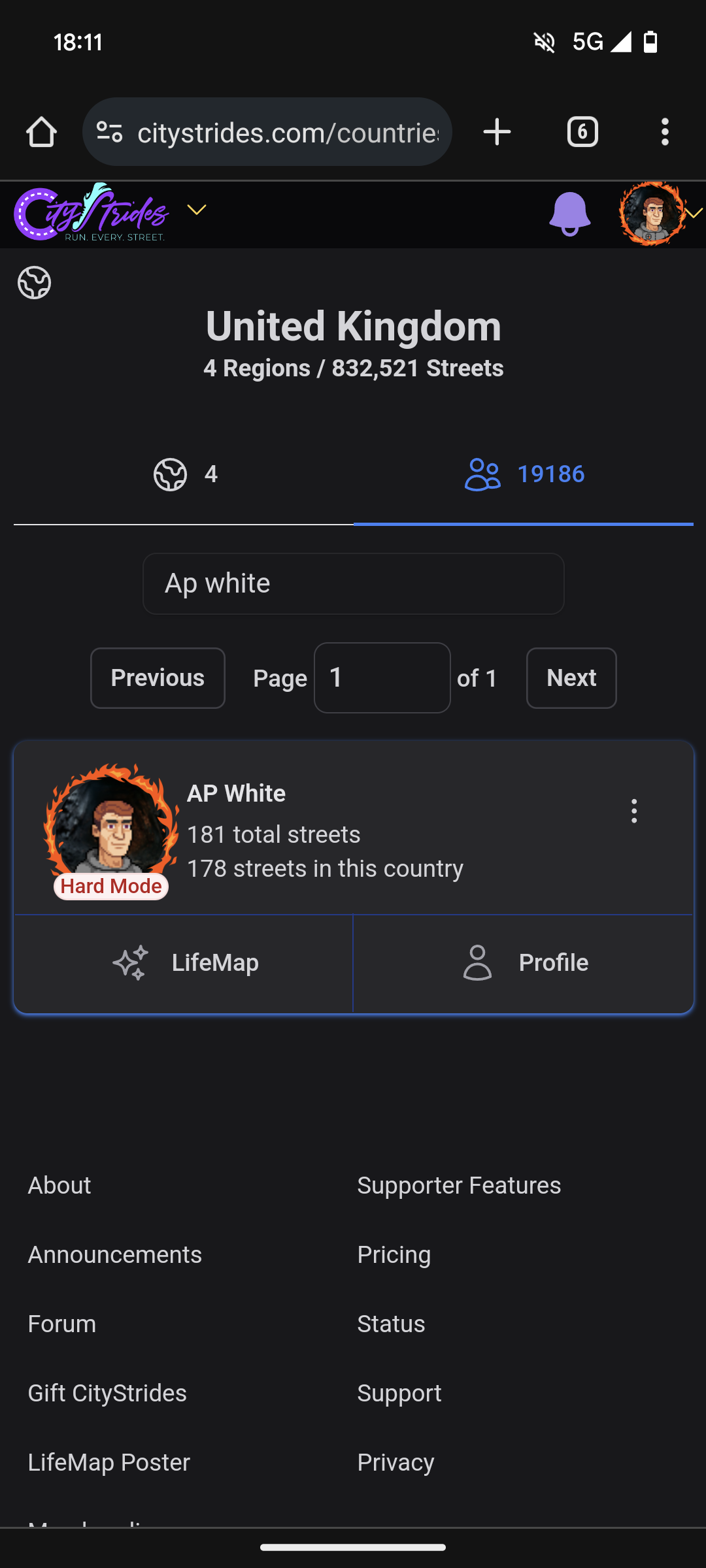Switch to the regions tab showing 4
The height and width of the screenshot is (1568, 706).
coord(184,474)
